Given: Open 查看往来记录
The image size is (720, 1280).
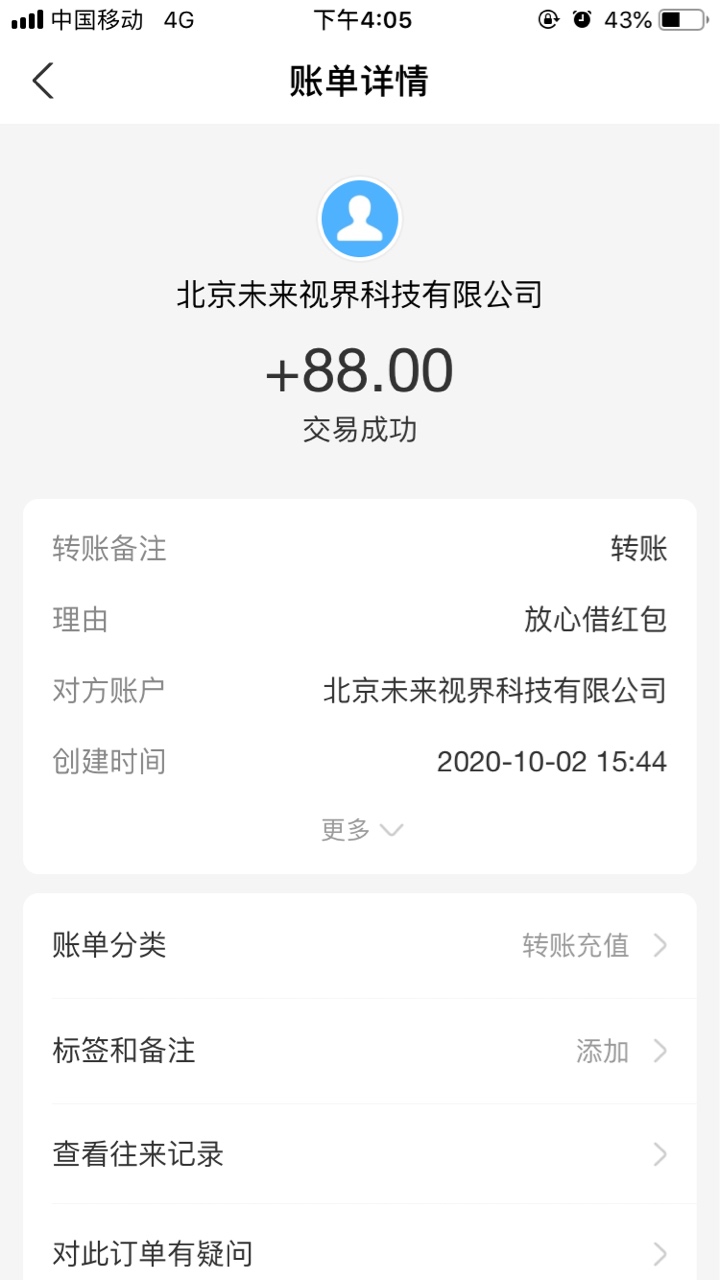Looking at the screenshot, I should click(x=360, y=1155).
